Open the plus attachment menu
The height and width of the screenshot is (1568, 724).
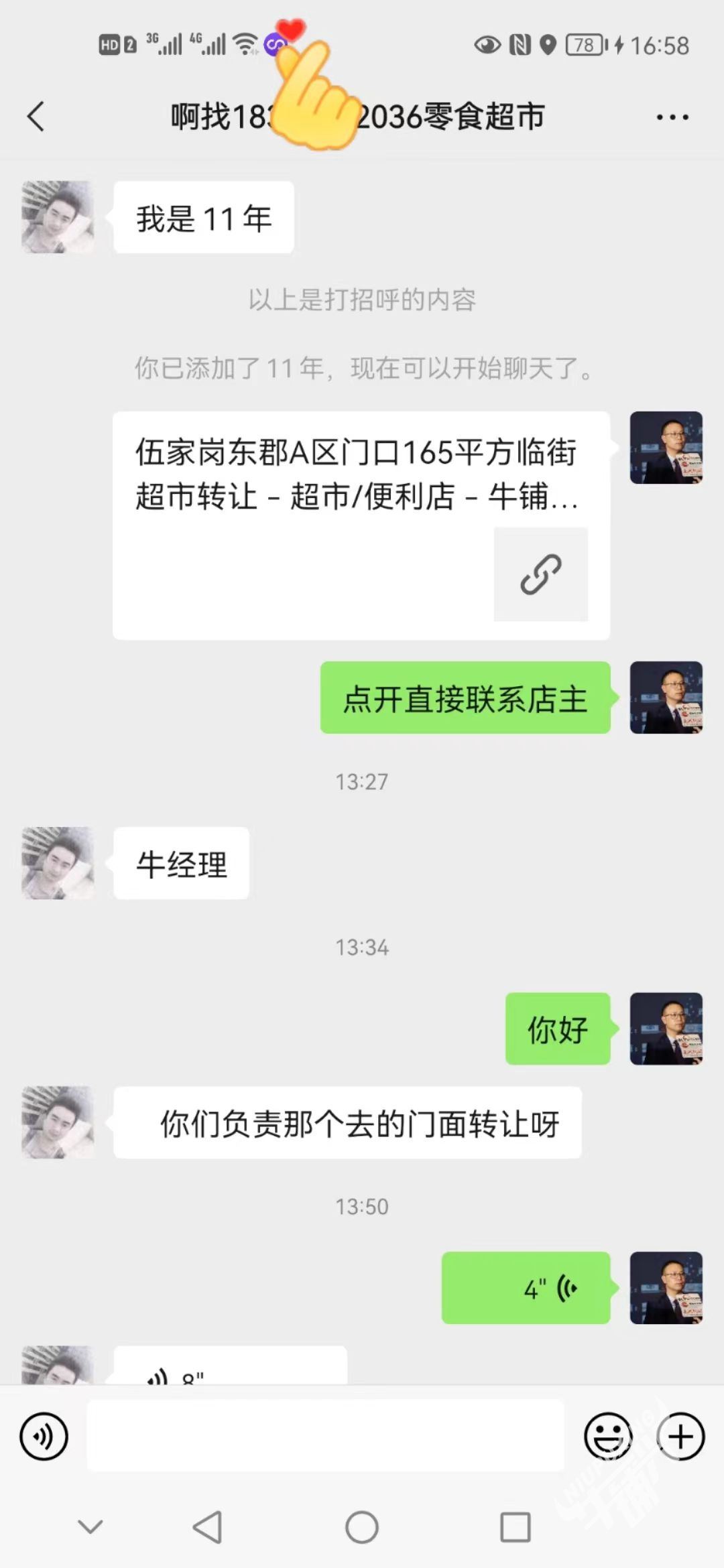click(x=680, y=1436)
